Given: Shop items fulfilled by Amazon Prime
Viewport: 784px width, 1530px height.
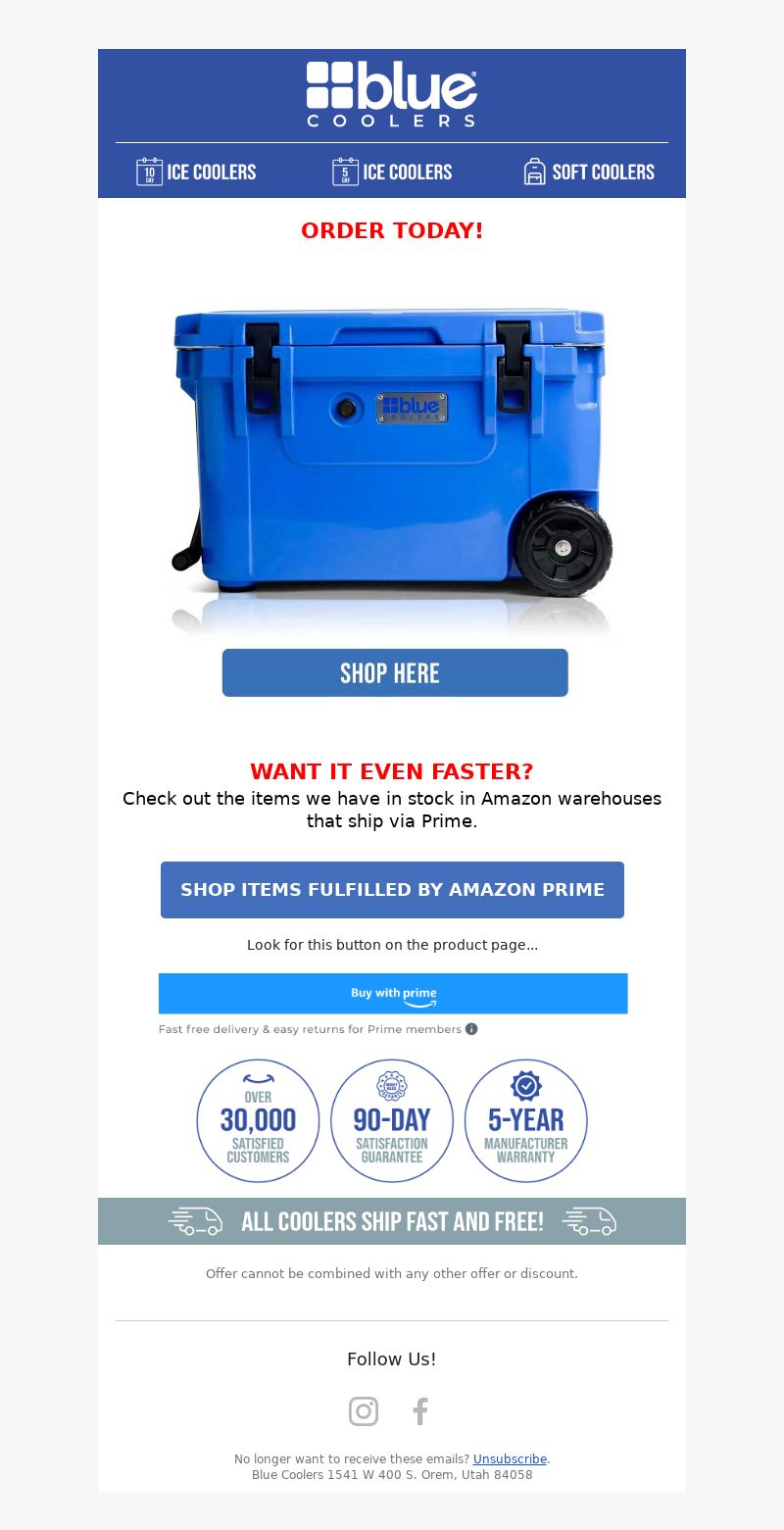Looking at the screenshot, I should (392, 890).
